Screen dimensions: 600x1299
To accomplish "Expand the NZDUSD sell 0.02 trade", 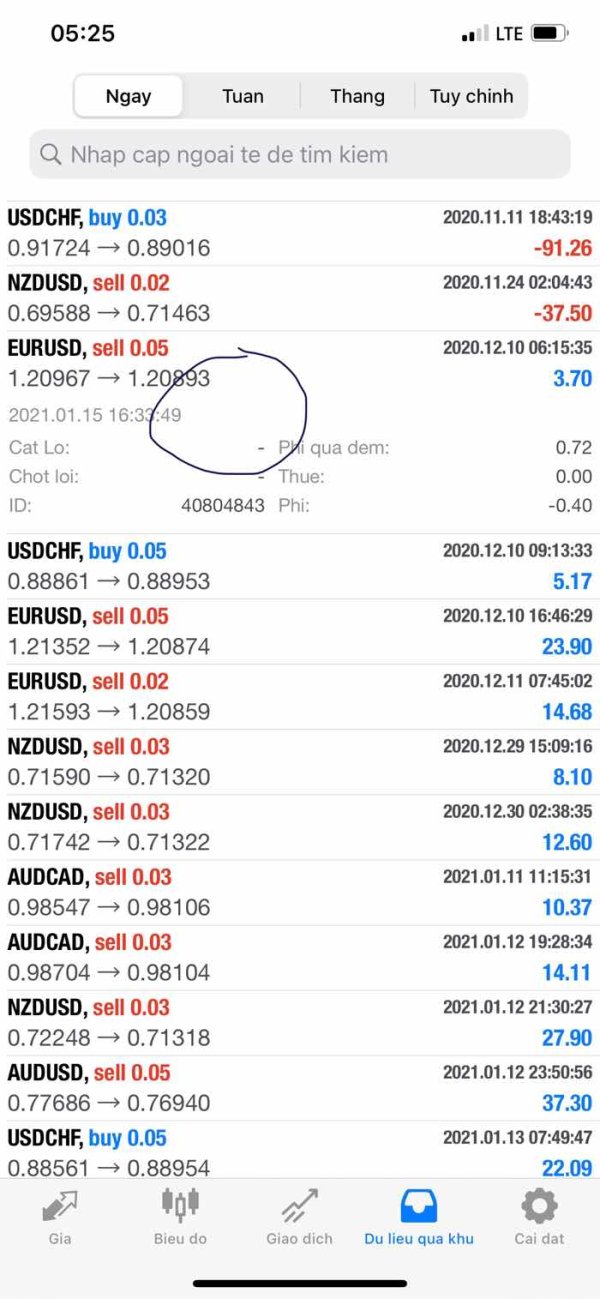I will [300, 298].
